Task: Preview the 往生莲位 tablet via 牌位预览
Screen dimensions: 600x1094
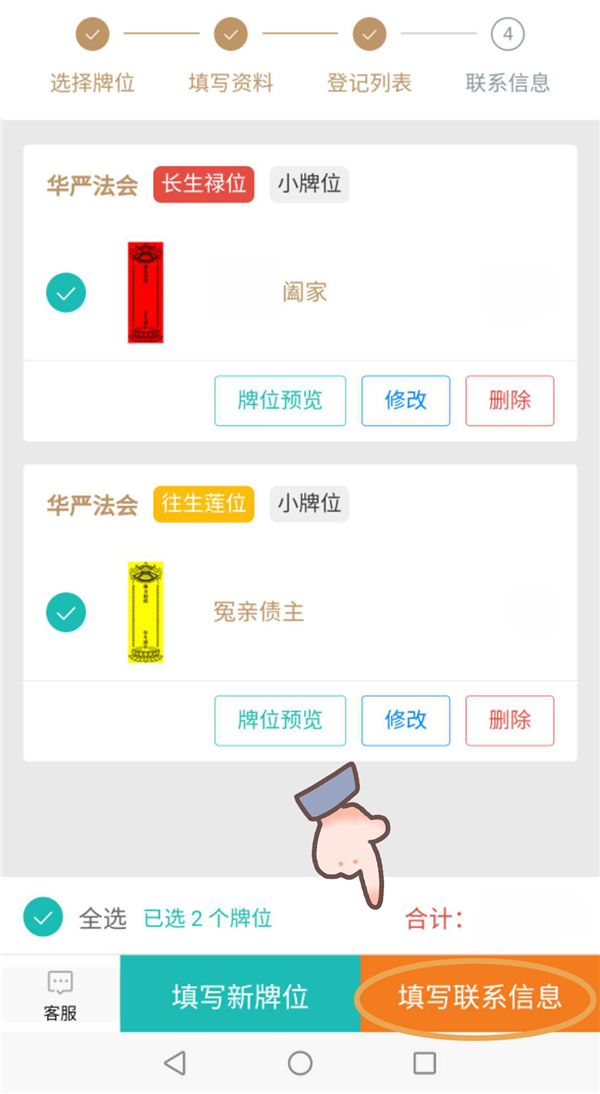Action: point(280,720)
